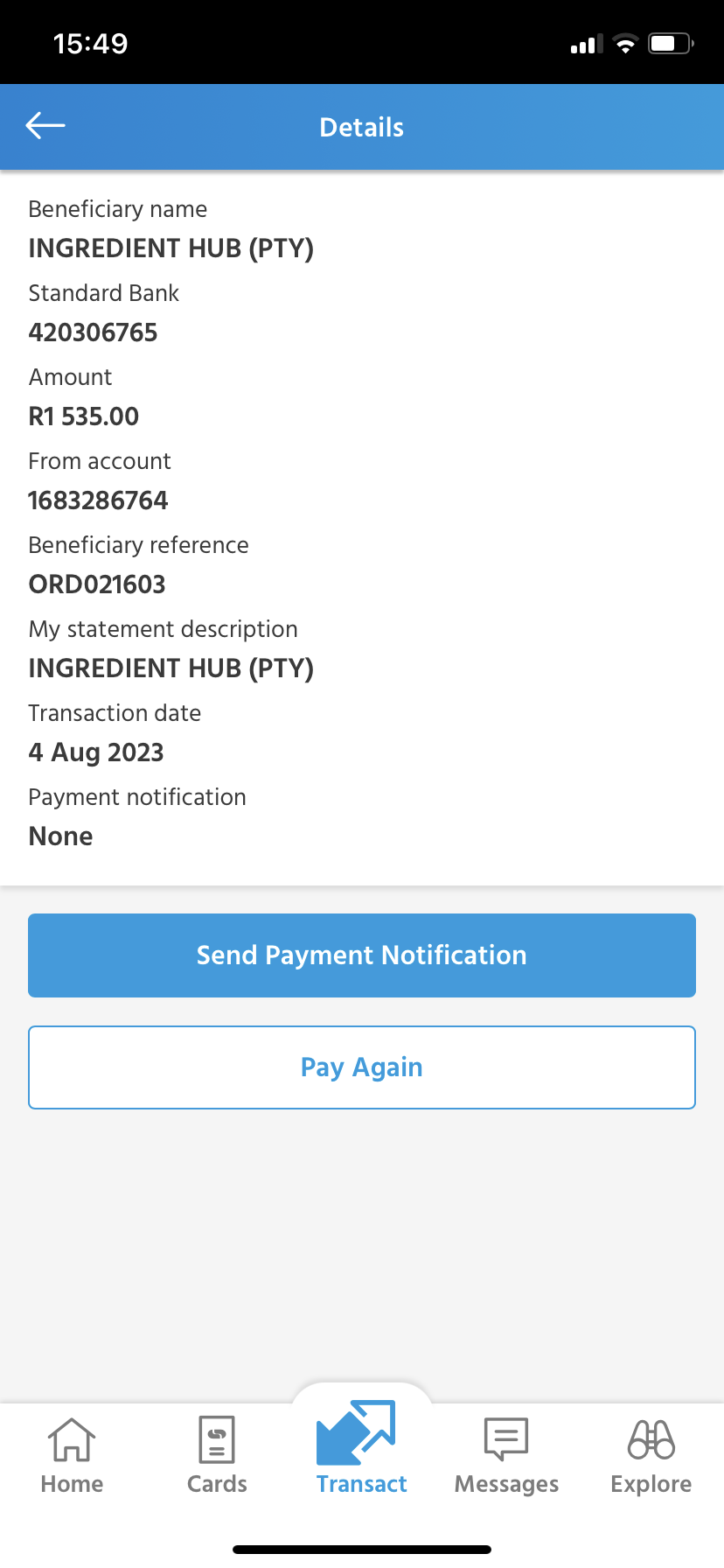Select the Transact tab
This screenshot has height=1568, width=724.
pos(362,1449)
